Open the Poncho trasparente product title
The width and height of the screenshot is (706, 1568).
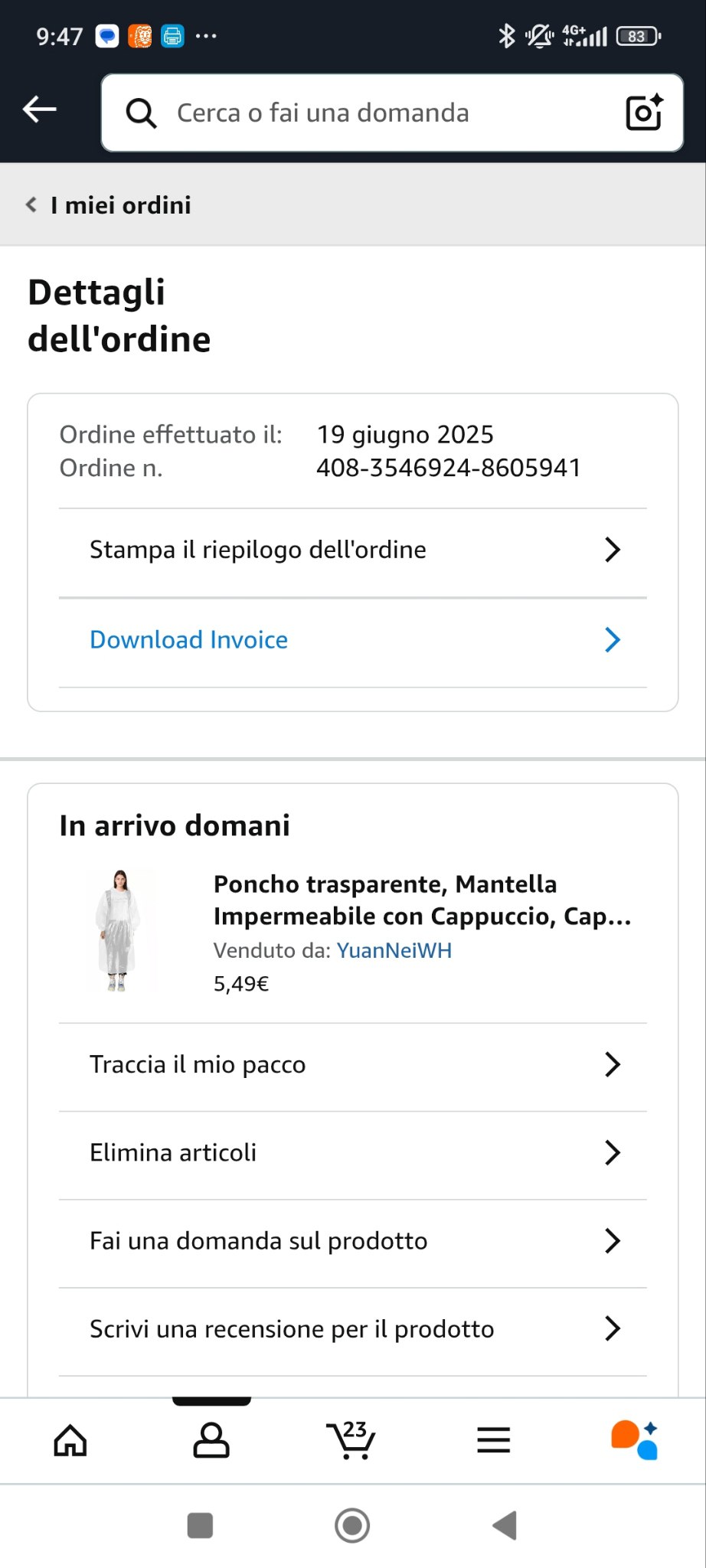421,900
